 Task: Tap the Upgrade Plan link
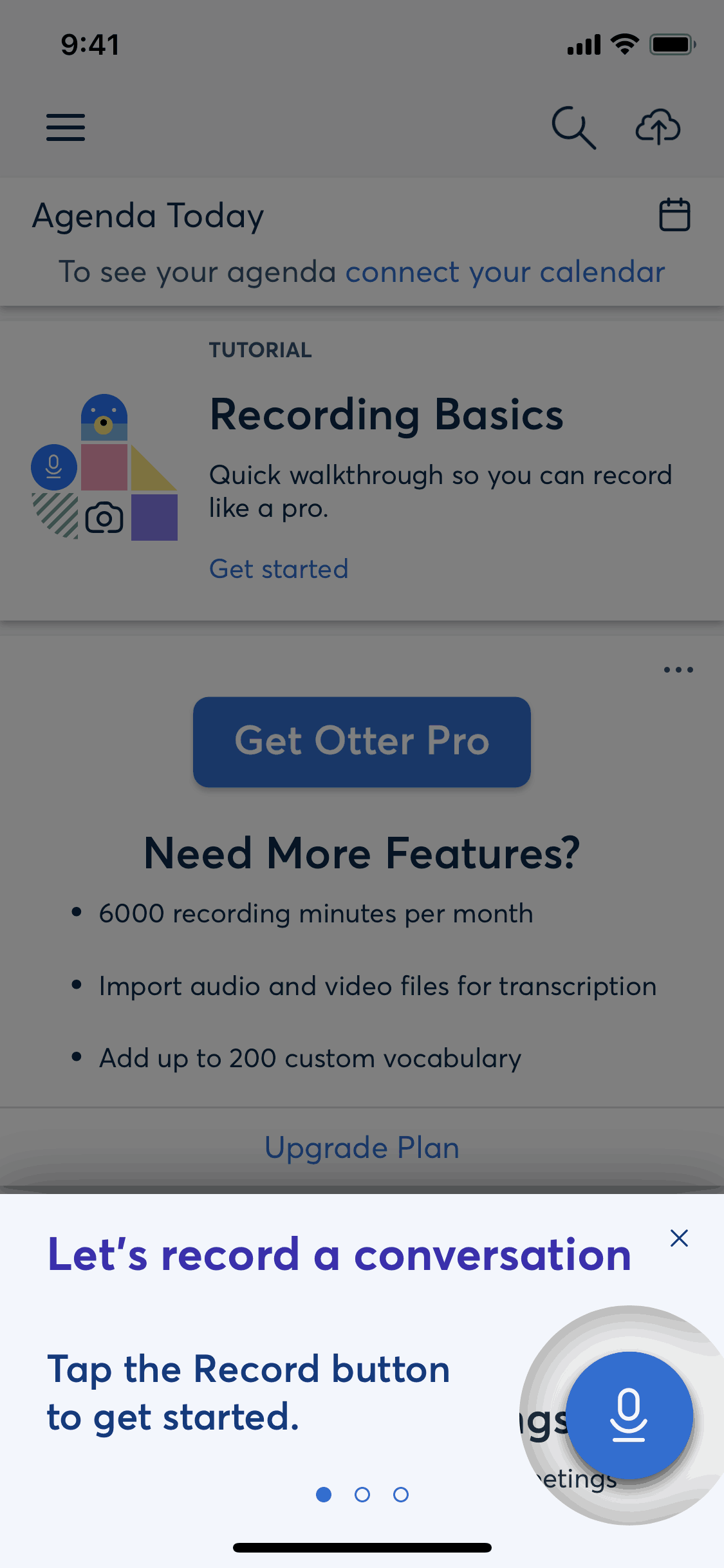[x=362, y=1148]
